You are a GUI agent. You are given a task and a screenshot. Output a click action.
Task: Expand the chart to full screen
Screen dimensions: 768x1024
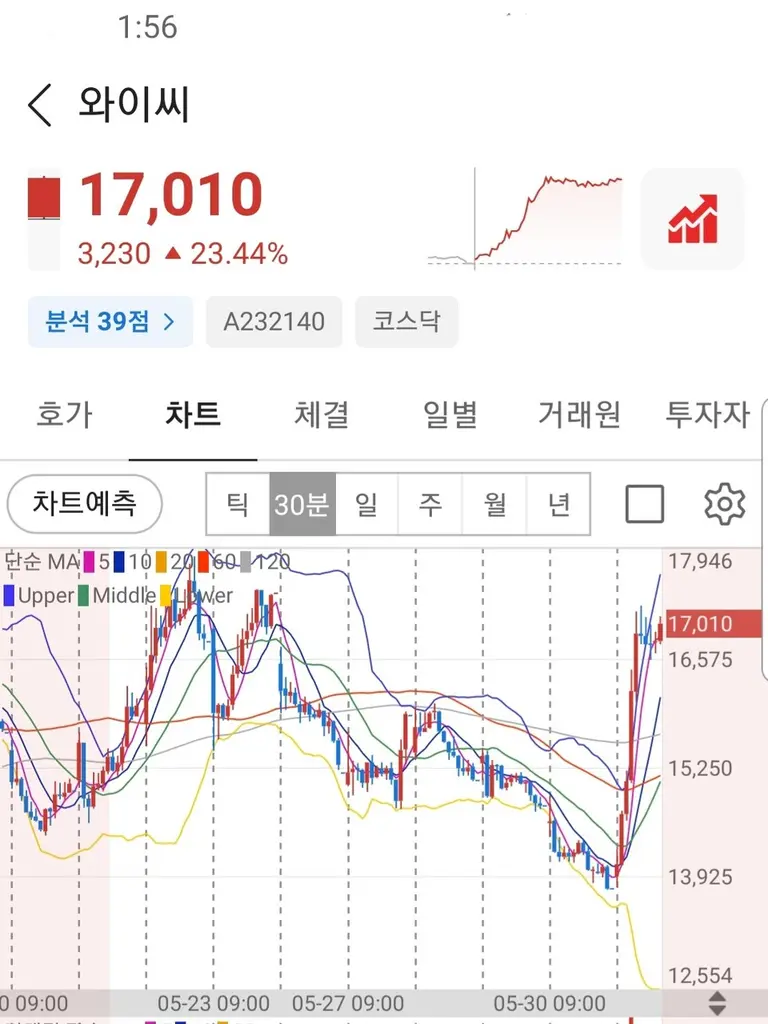coord(644,505)
